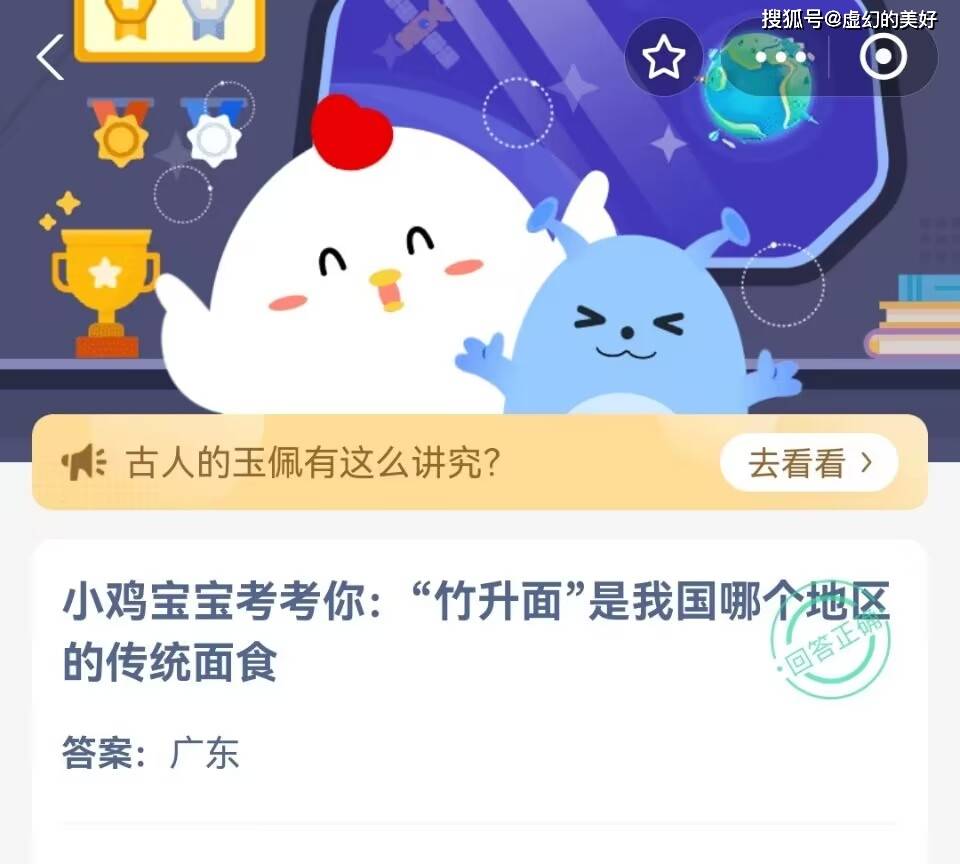Tap the star favorite icon

coord(662,58)
